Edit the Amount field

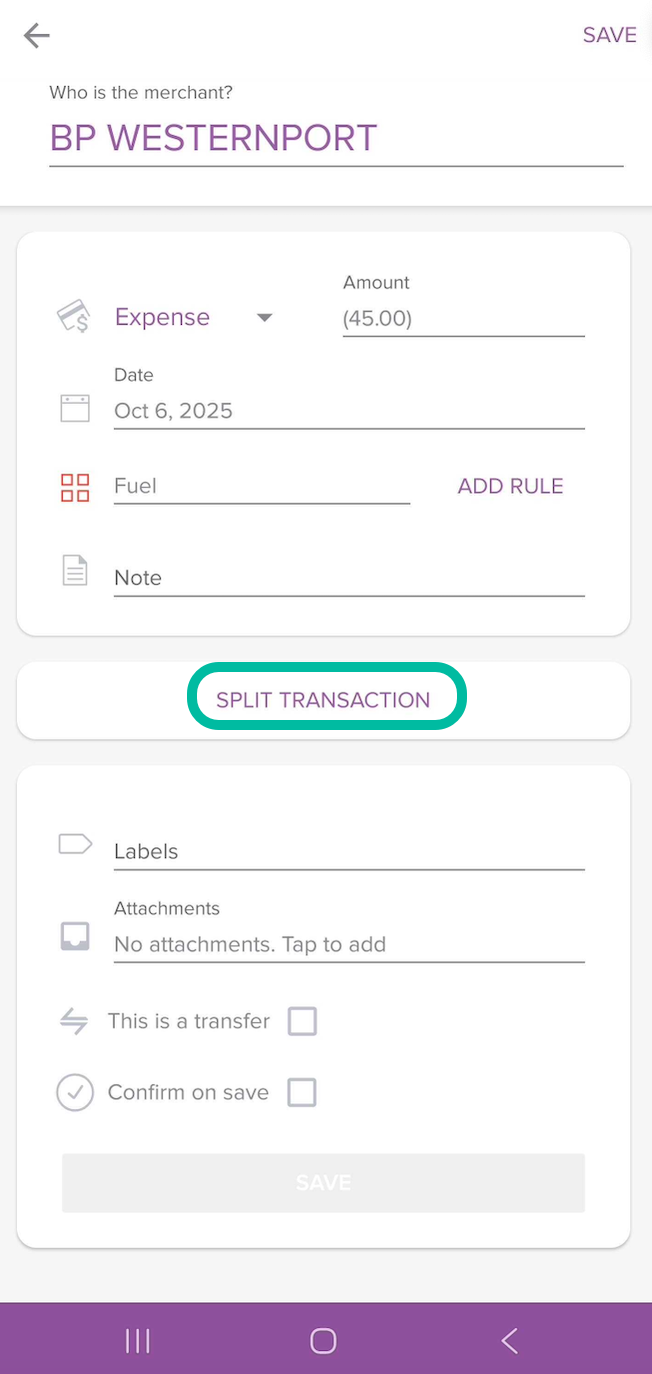coord(462,319)
